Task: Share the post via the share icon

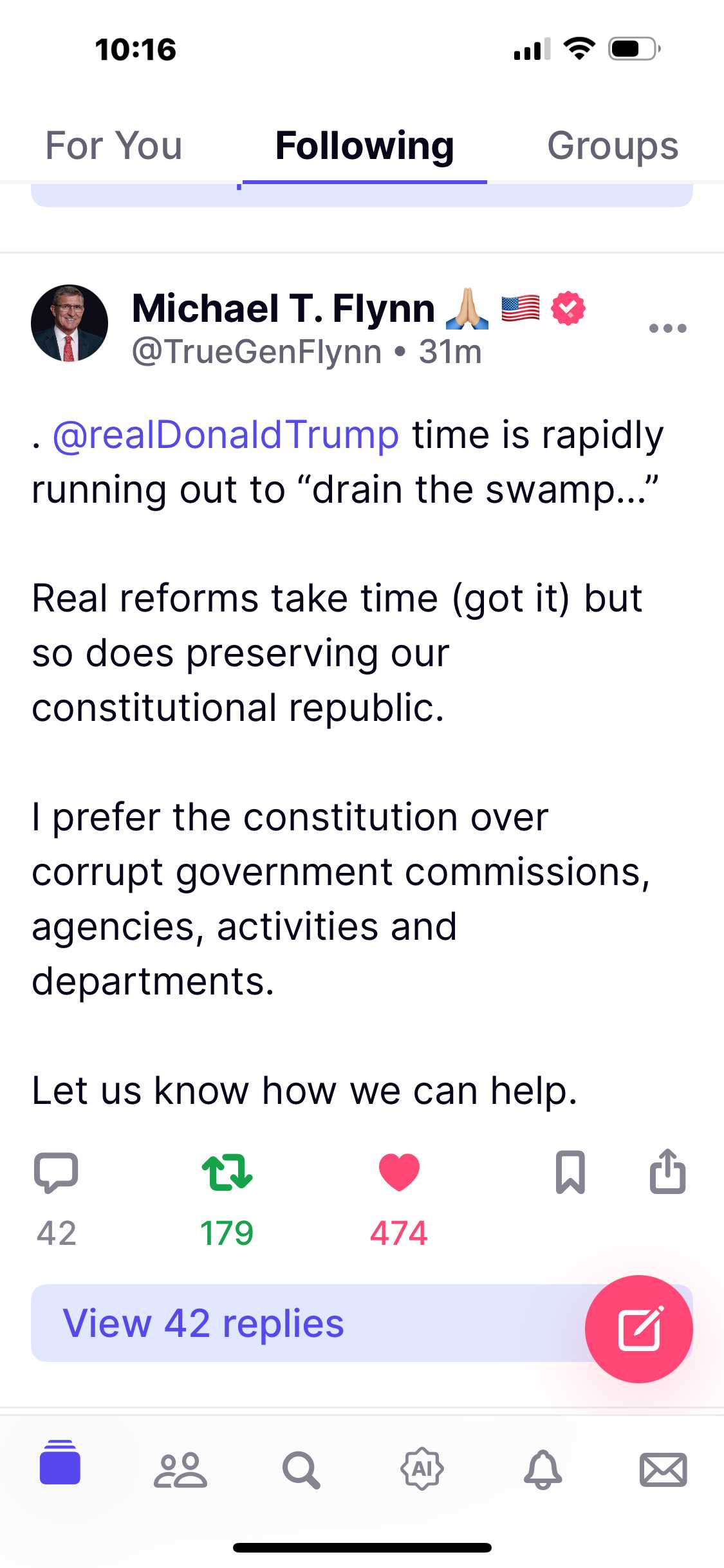Action: (667, 1173)
